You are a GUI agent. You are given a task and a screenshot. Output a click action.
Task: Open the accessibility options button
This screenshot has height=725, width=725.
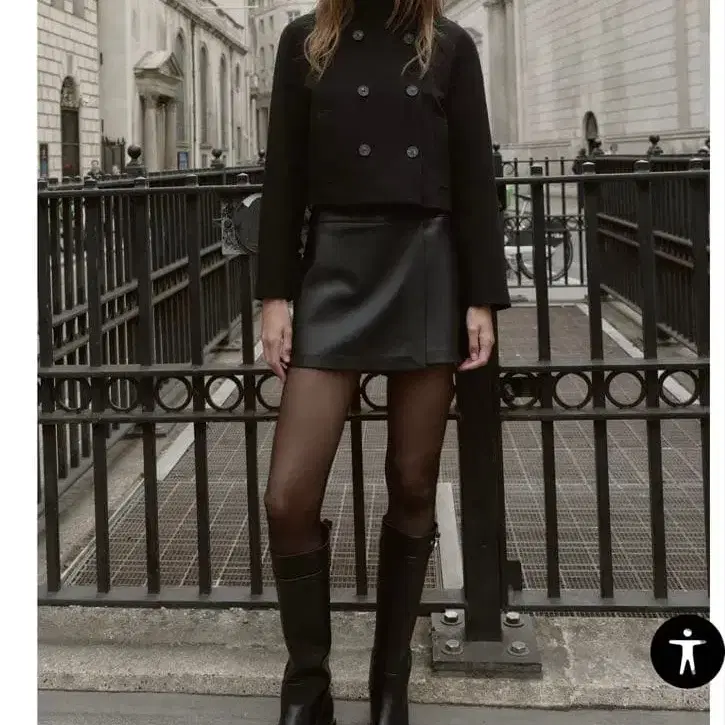tap(687, 651)
